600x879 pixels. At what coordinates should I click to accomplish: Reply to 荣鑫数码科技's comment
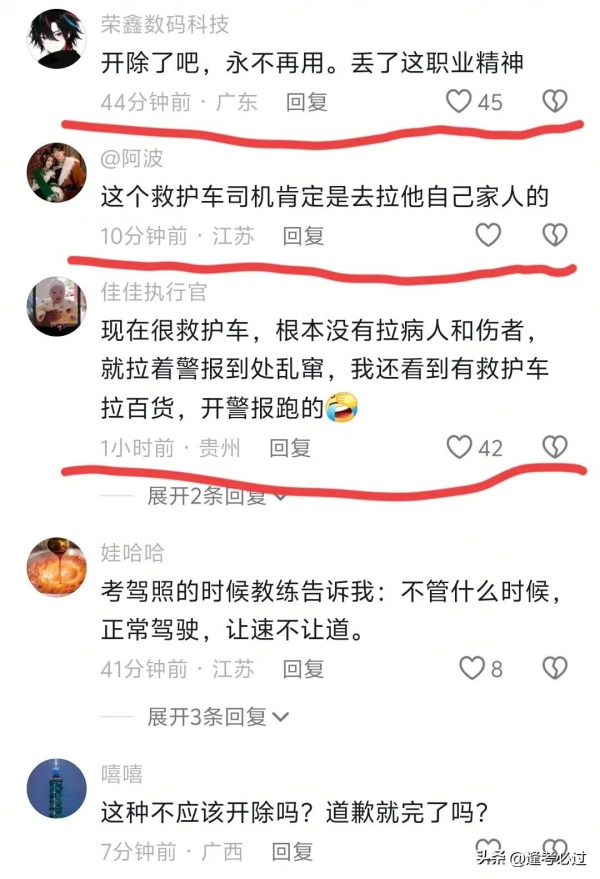(x=306, y=101)
